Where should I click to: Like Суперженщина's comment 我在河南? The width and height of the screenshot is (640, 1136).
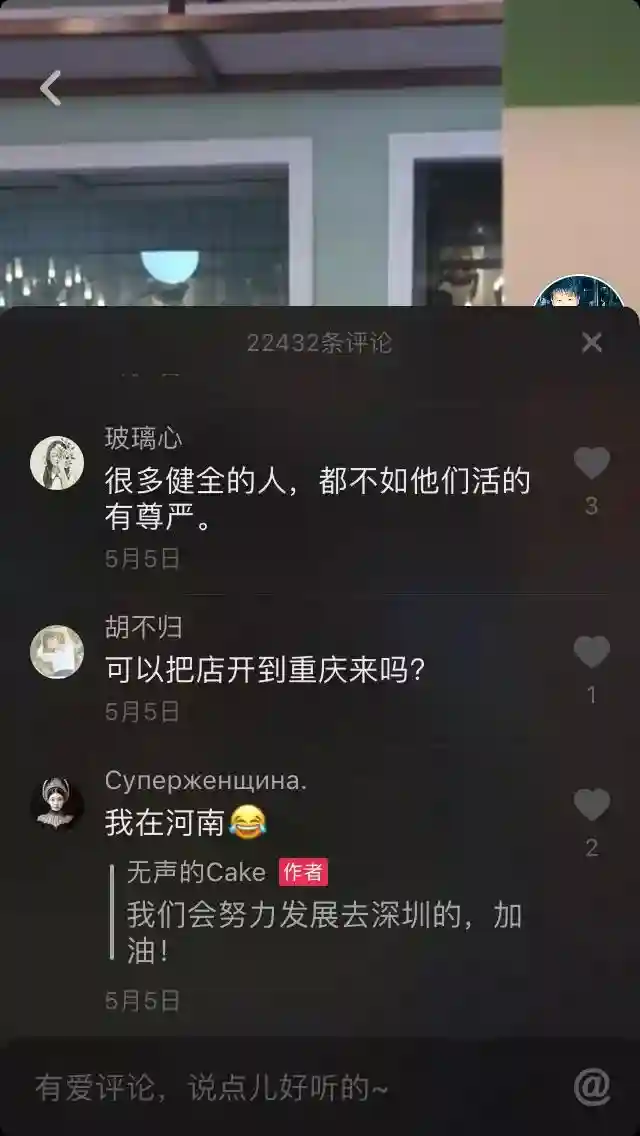click(591, 805)
